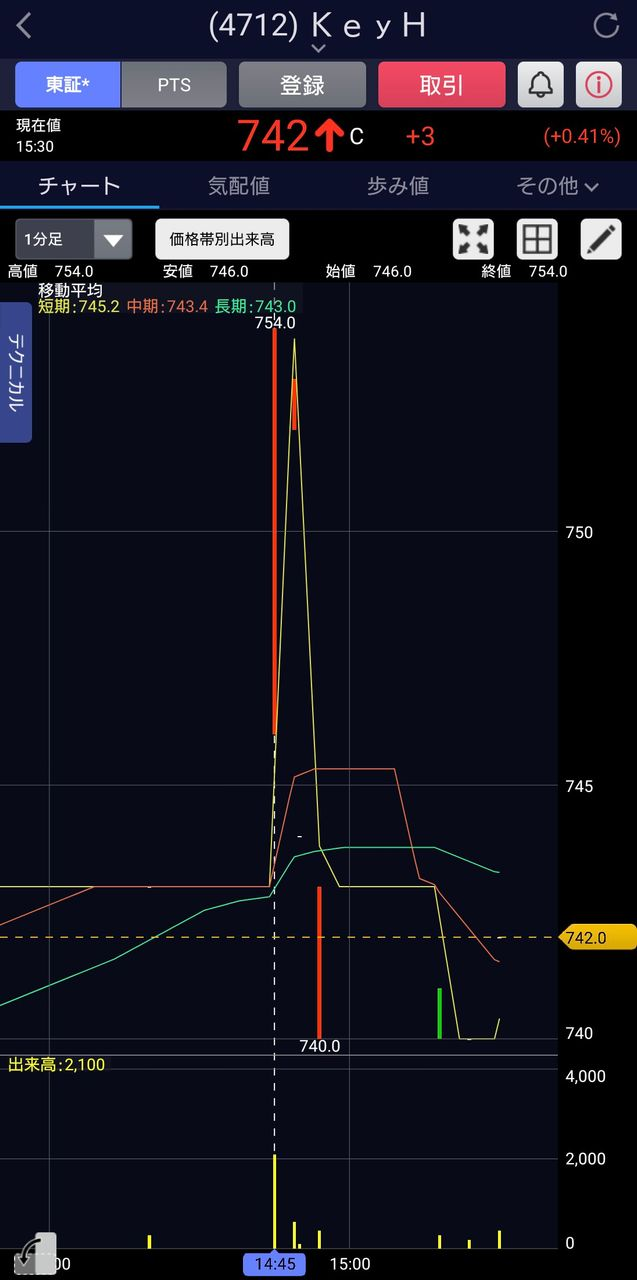This screenshot has width=637, height=1280.
Task: Switch to the 気配値 tab
Action: point(239,186)
